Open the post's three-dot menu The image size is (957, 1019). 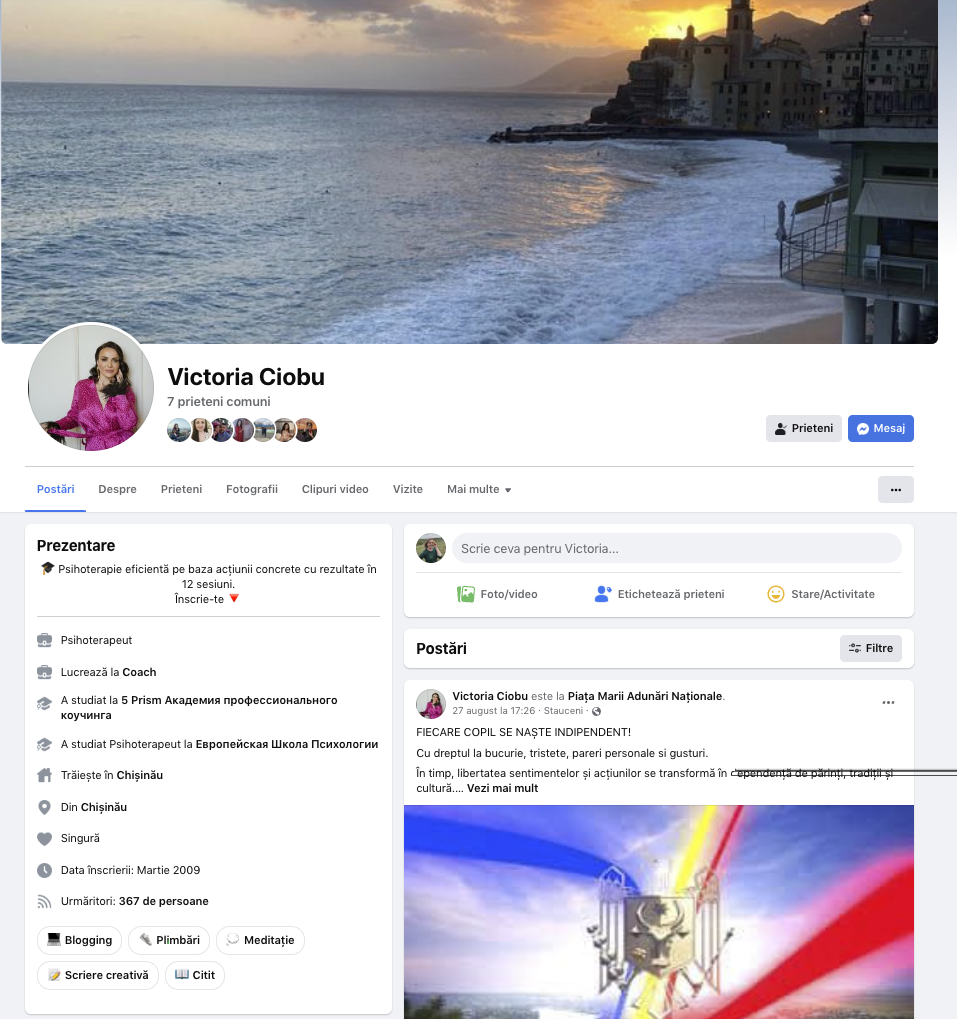pyautogui.click(x=888, y=703)
